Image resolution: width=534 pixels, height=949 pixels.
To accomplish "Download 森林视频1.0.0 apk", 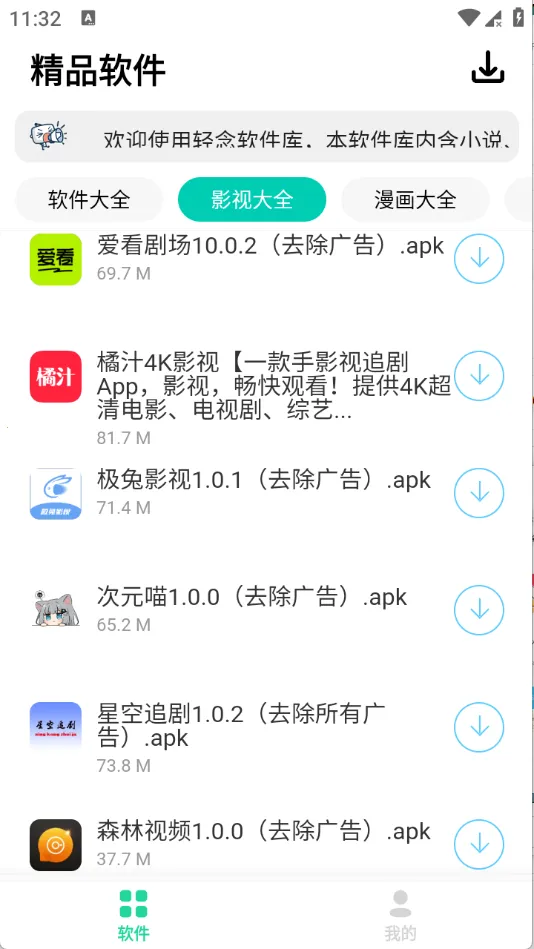I will [479, 844].
